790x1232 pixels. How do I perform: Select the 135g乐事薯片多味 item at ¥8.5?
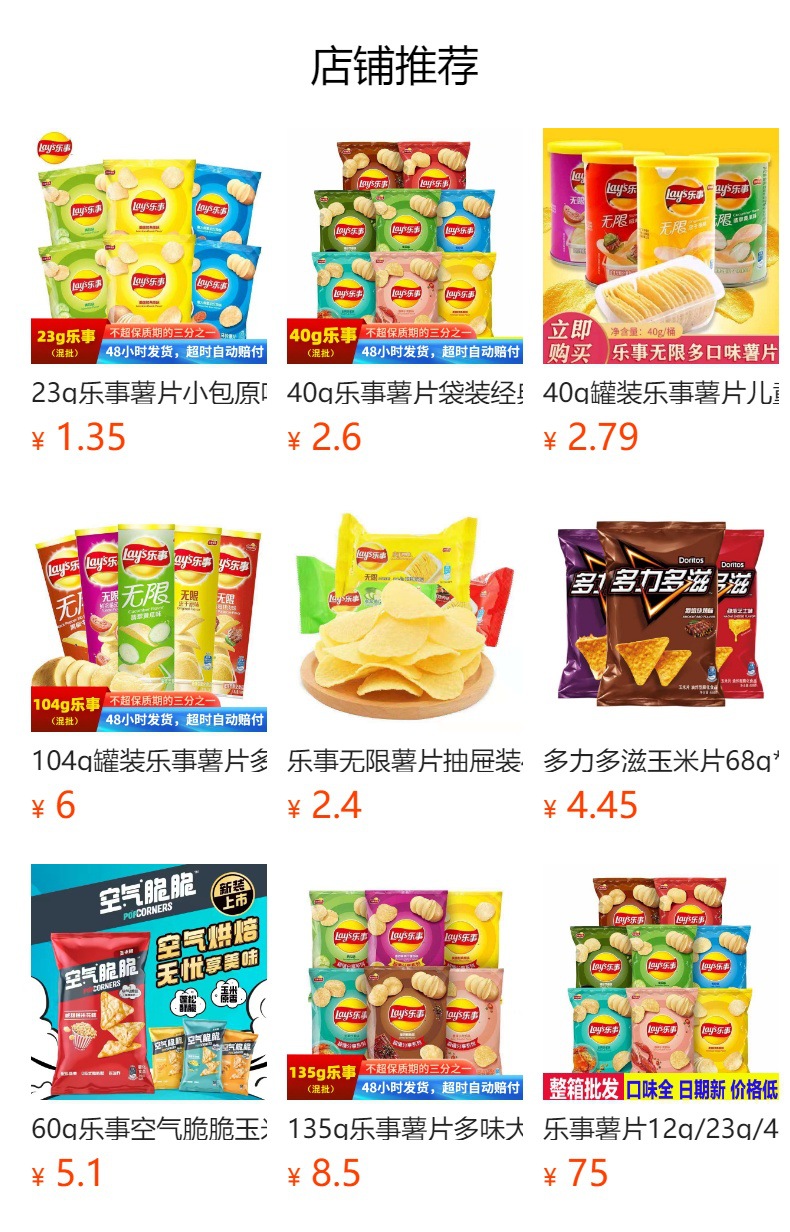[405, 982]
